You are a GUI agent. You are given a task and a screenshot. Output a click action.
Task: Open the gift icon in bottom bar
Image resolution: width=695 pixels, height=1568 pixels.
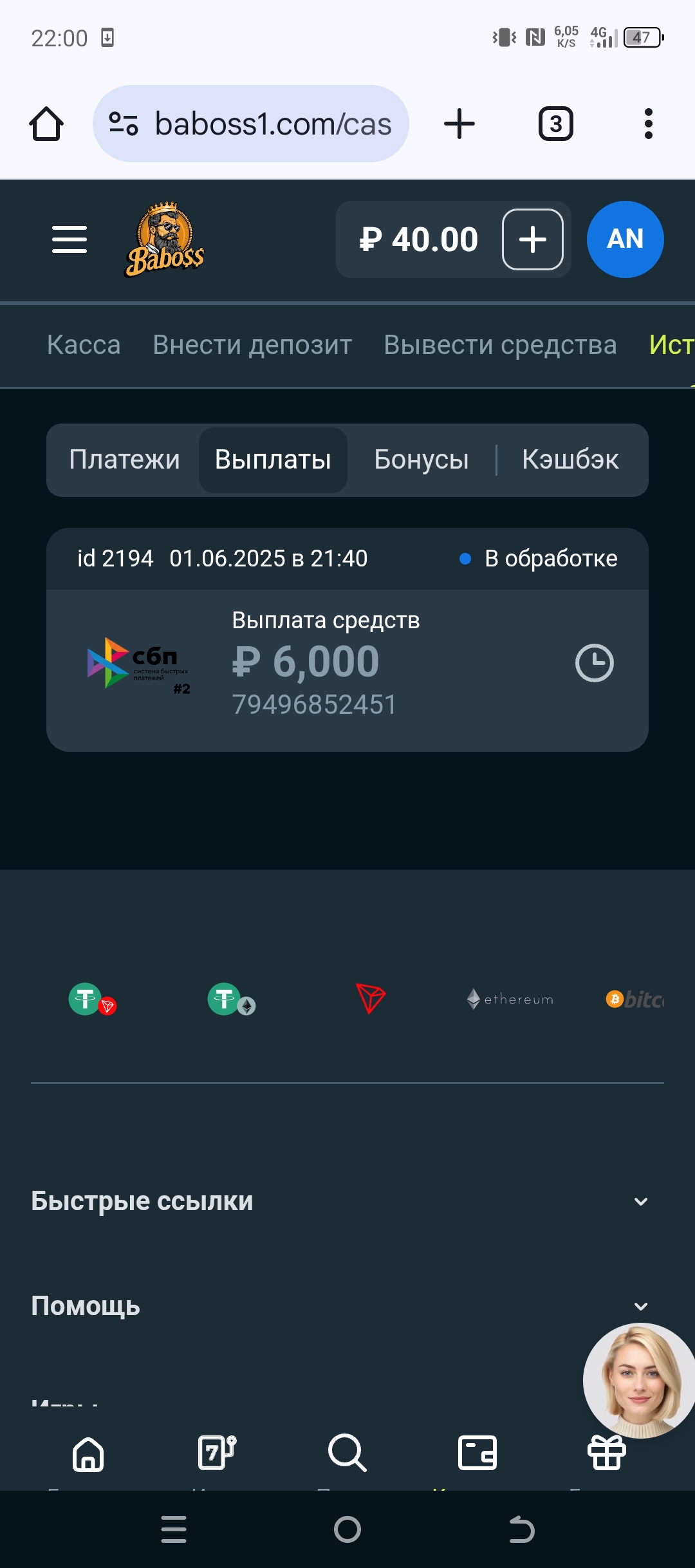(606, 1453)
